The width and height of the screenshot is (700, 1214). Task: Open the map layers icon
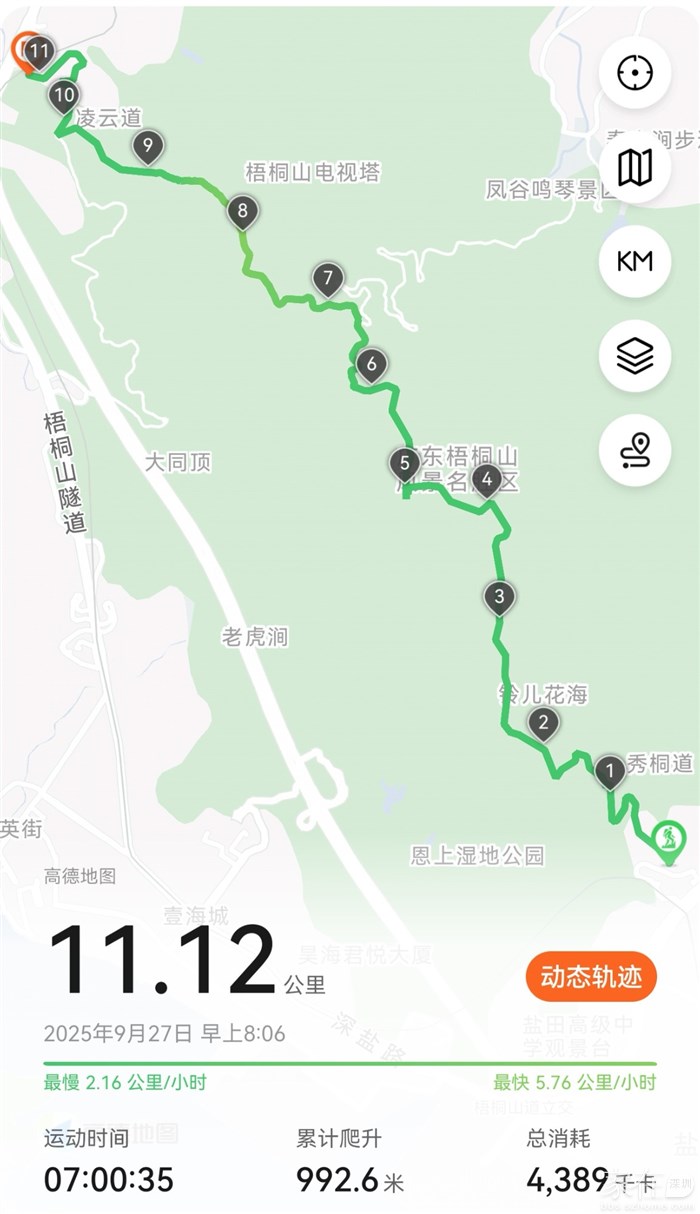(x=635, y=355)
